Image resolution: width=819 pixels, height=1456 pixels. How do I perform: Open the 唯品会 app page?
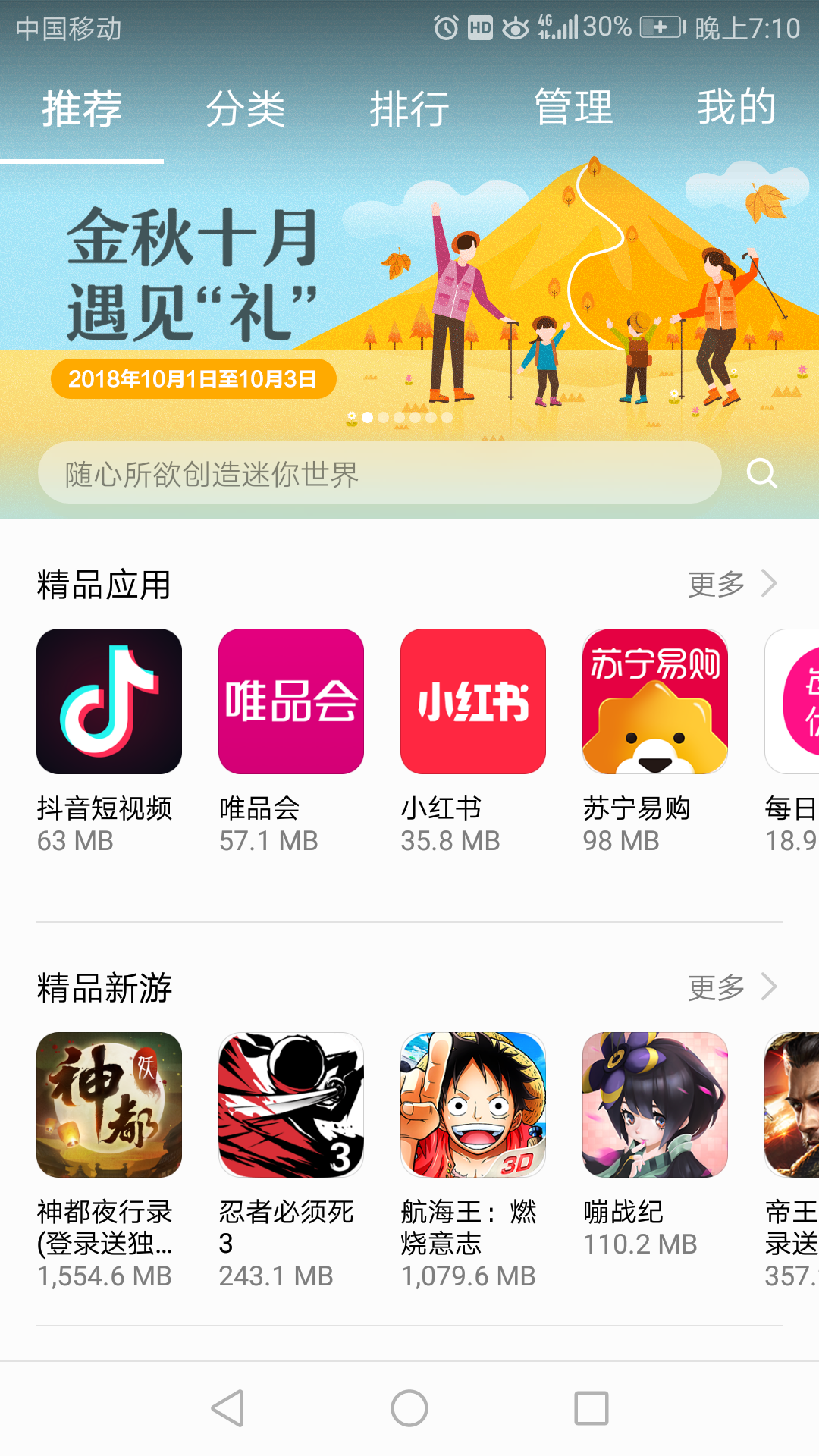291,701
